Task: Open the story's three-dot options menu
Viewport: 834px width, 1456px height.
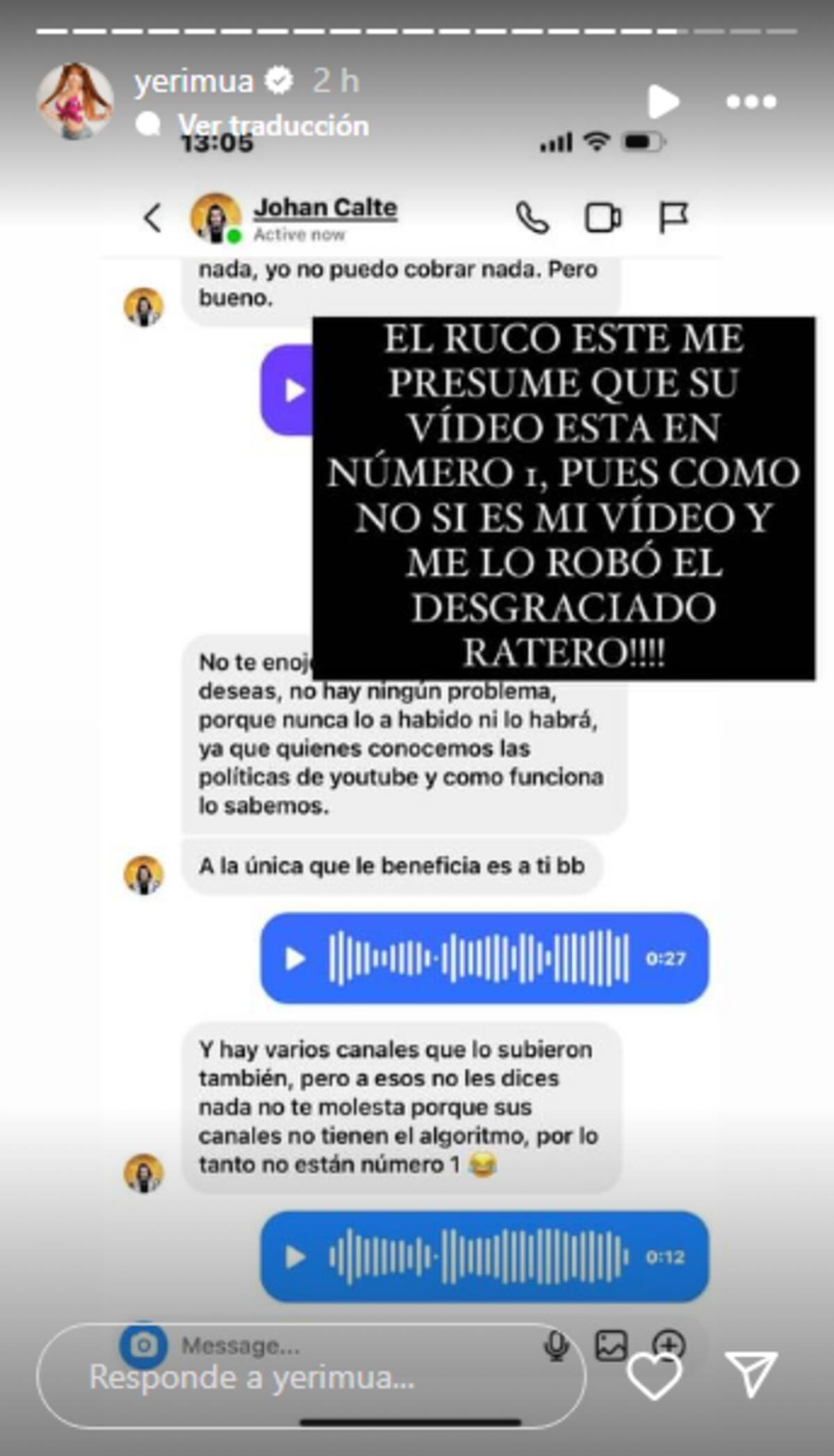Action: (751, 102)
